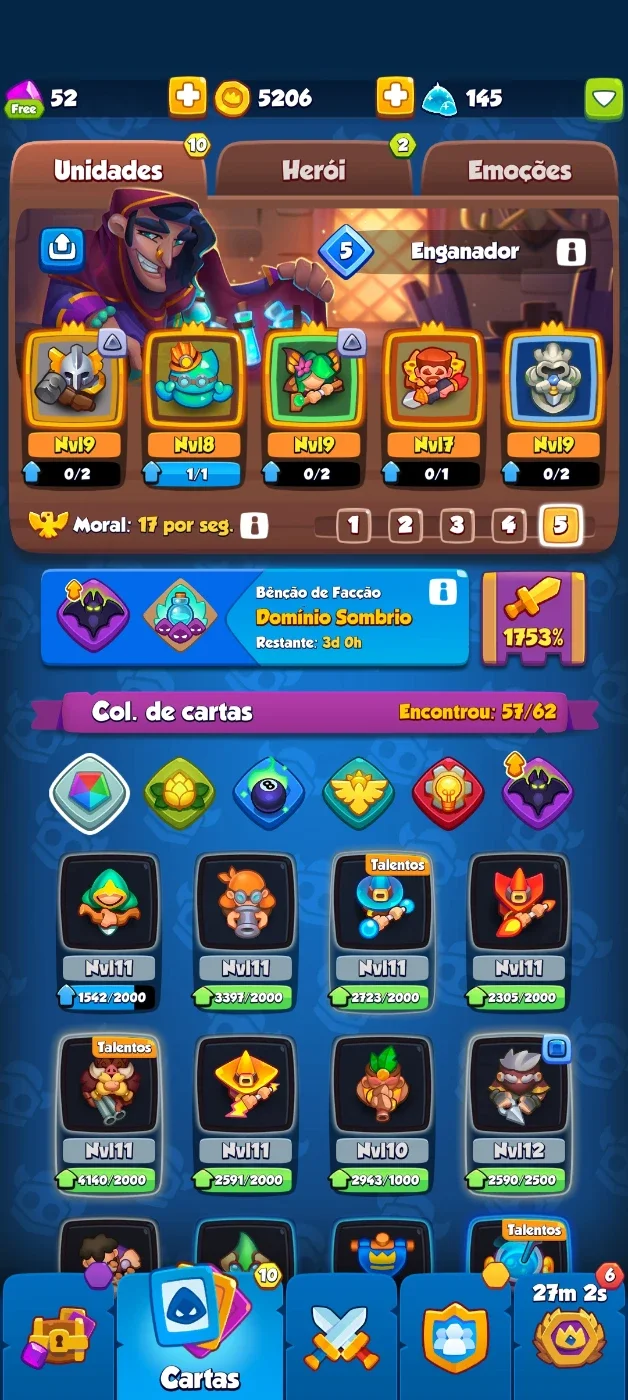Open the clan shield tab
628x1400 pixels.
click(456, 1337)
